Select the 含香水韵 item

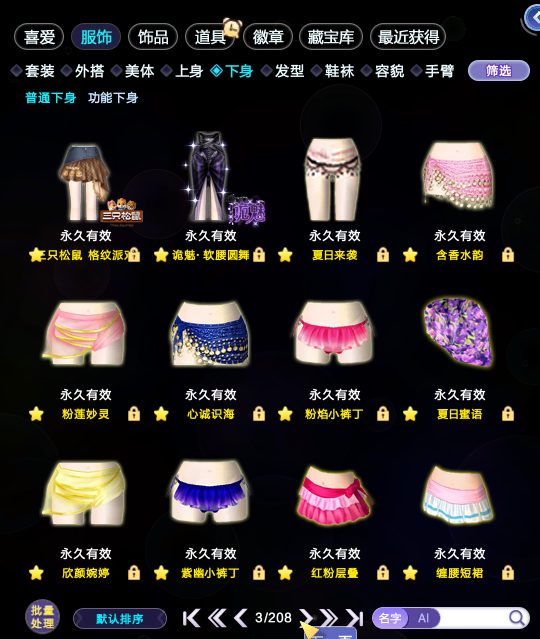click(459, 177)
